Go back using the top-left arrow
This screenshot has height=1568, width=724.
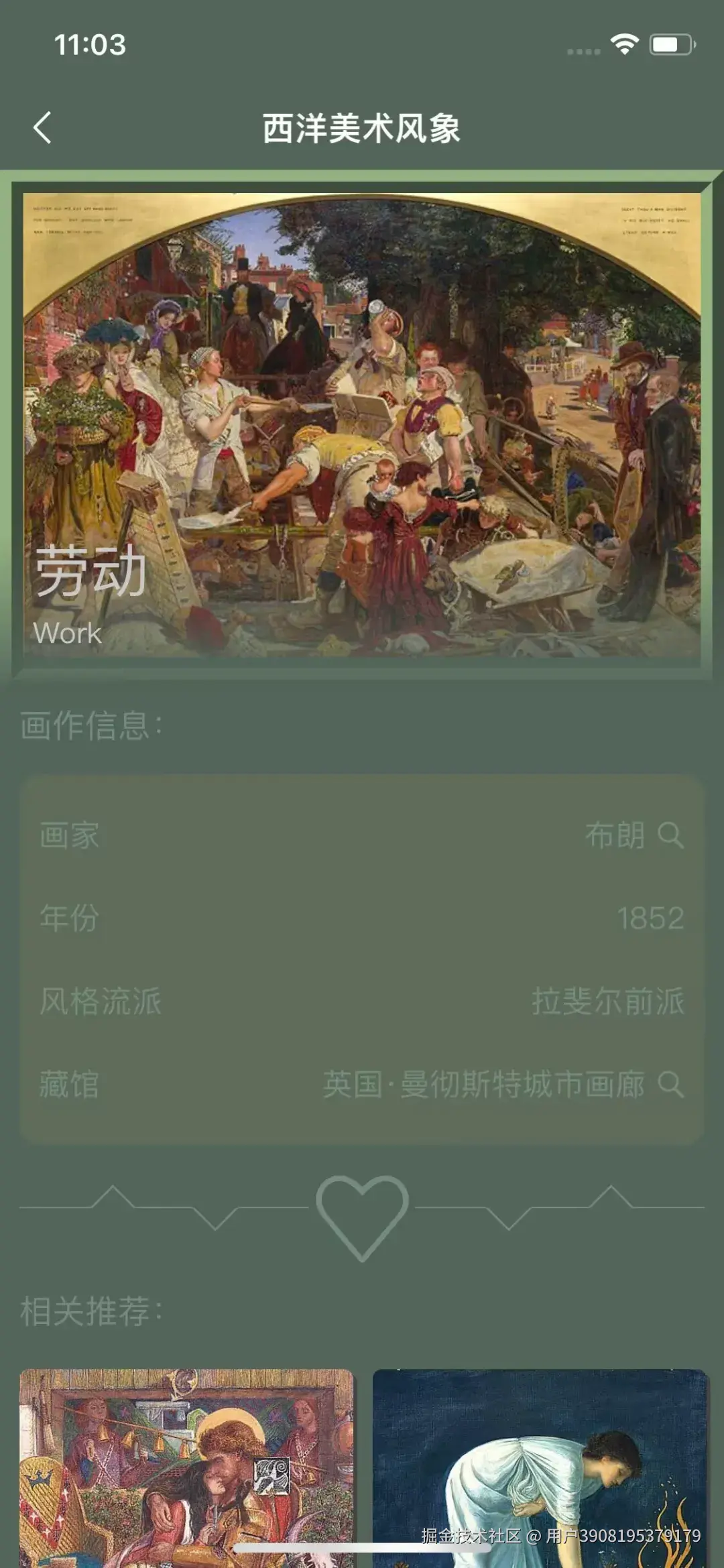pos(42,127)
